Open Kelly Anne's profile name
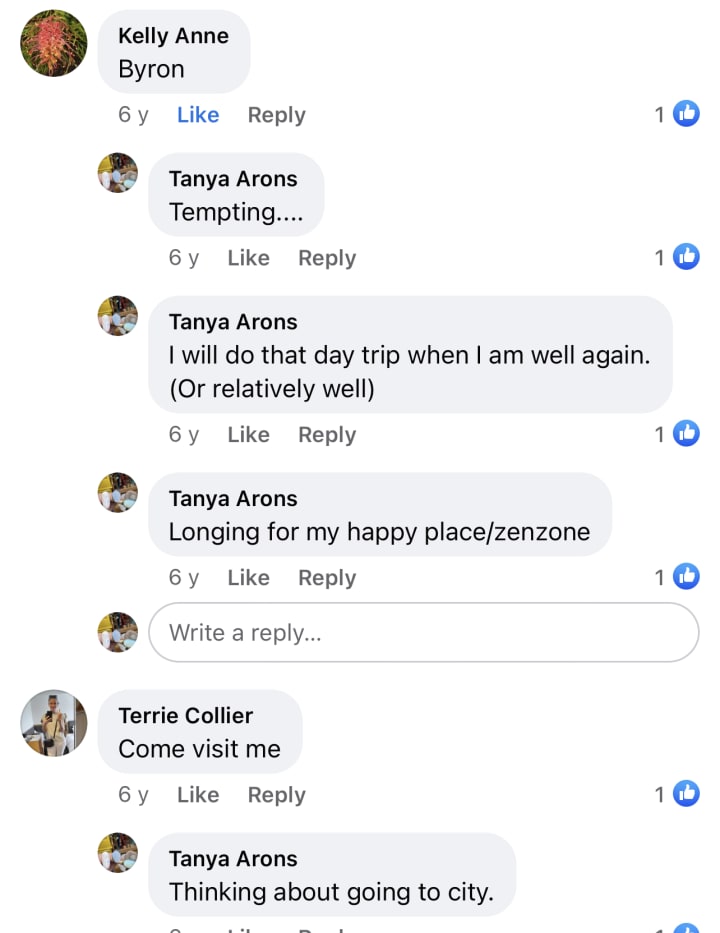This screenshot has width=720, height=933. (x=173, y=36)
